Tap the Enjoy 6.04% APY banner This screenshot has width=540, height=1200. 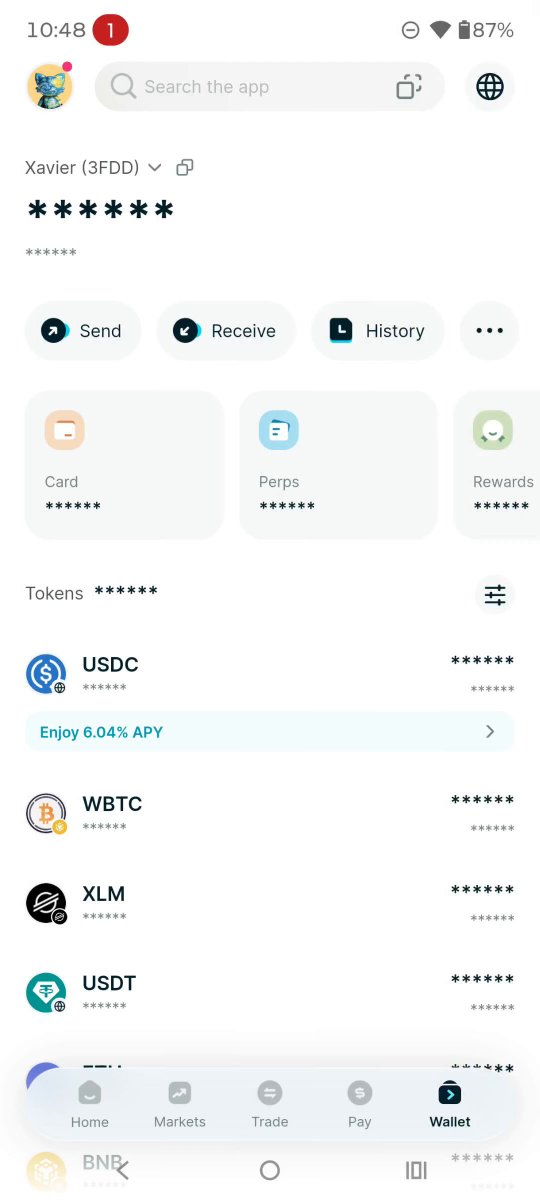click(270, 732)
